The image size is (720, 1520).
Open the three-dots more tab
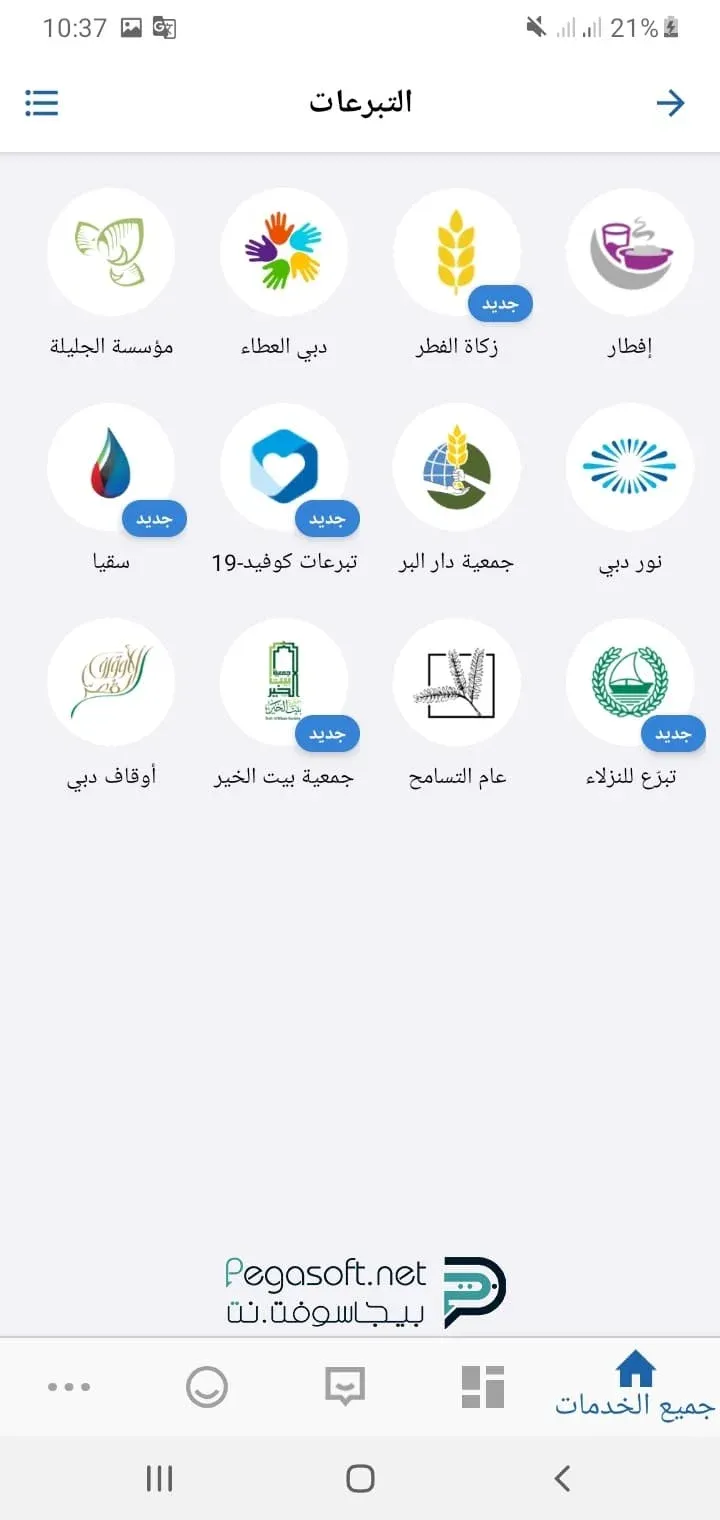coord(69,1387)
